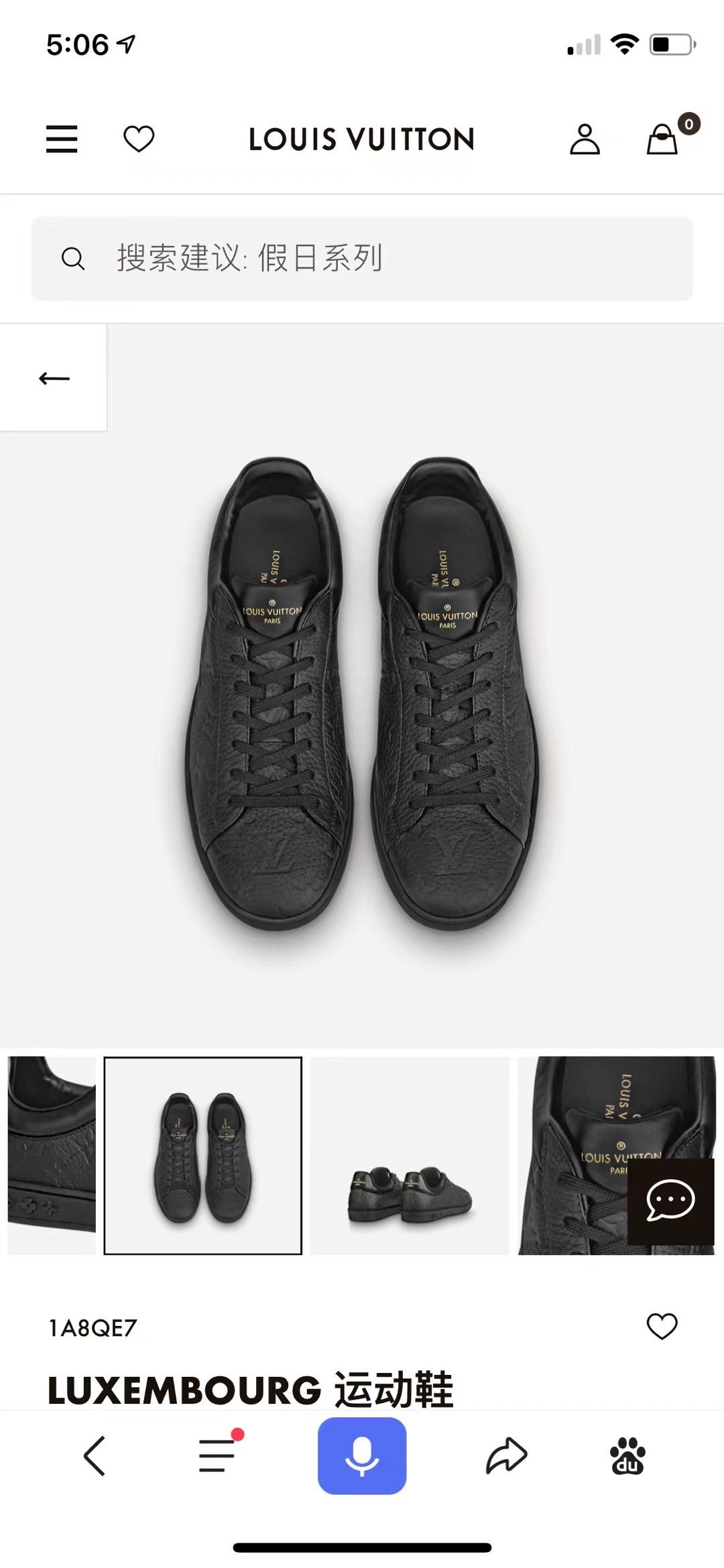
Task: Select the side-view shoes thumbnail
Action: pos(410,1155)
